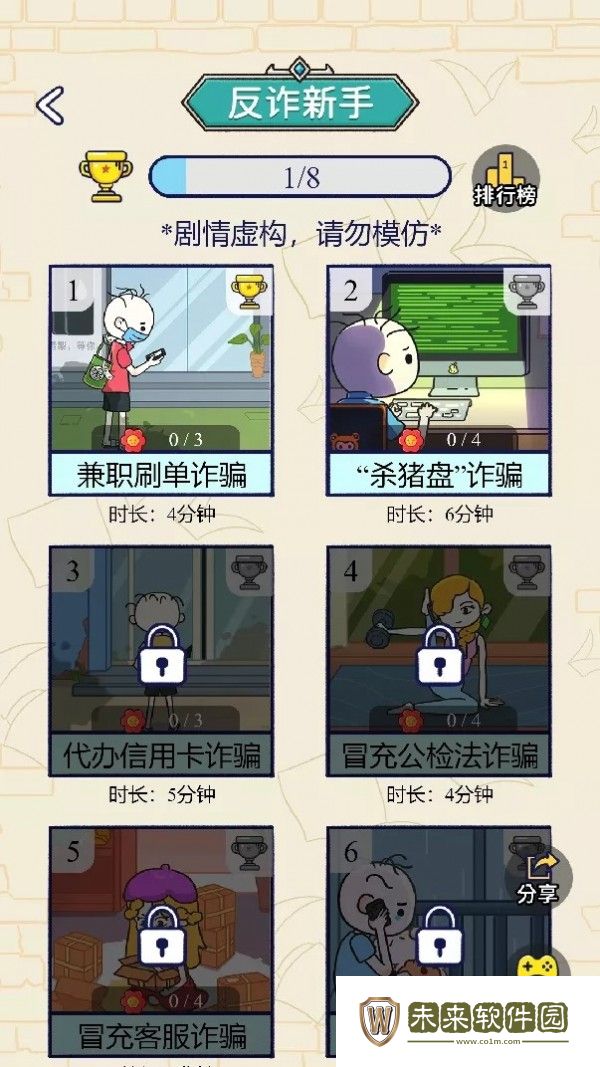Open level 2 "杀猪盘"诈骗
This screenshot has width=600, height=1067.
point(438,380)
